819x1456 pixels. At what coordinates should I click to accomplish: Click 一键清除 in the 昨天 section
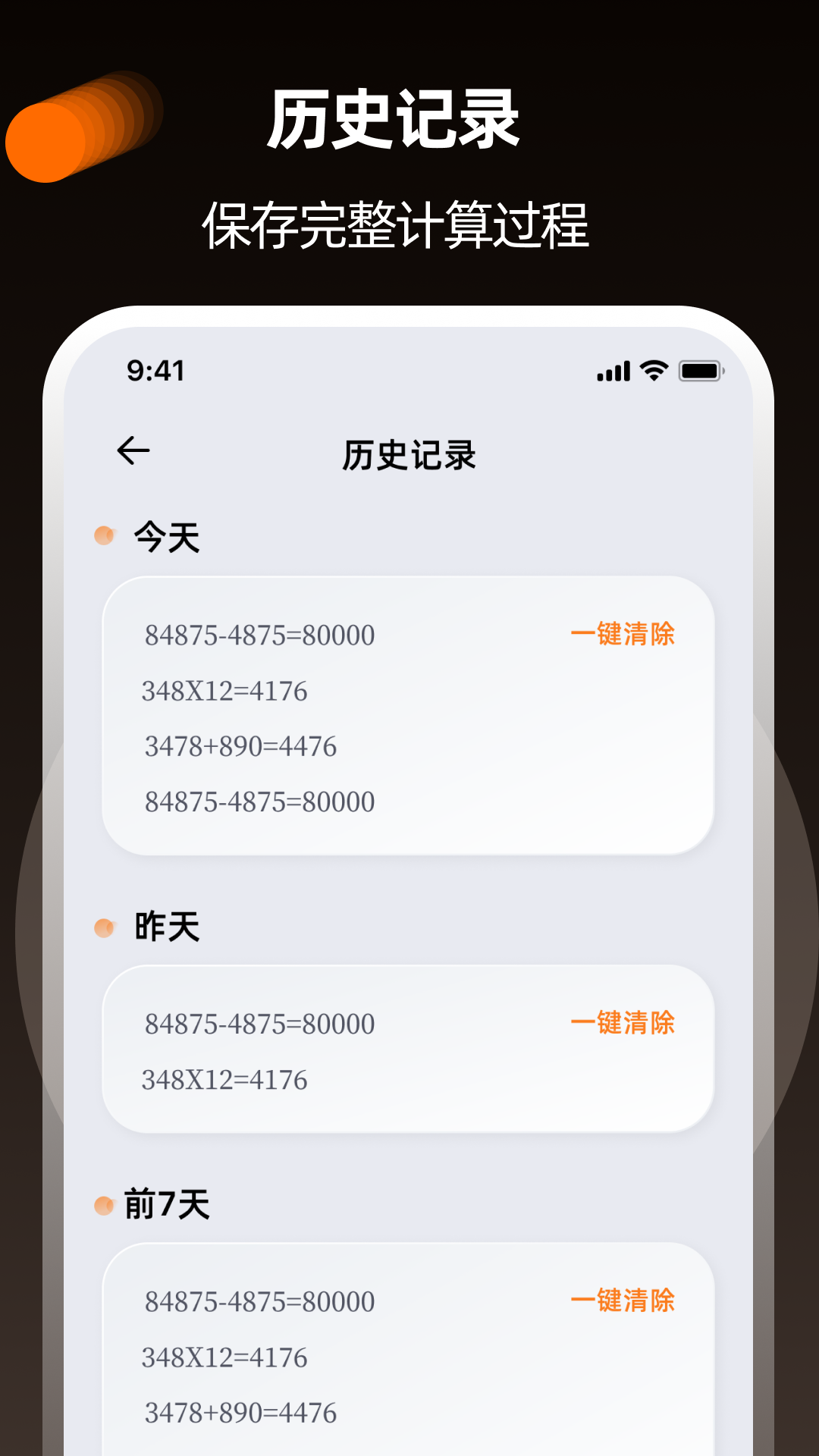[624, 1022]
